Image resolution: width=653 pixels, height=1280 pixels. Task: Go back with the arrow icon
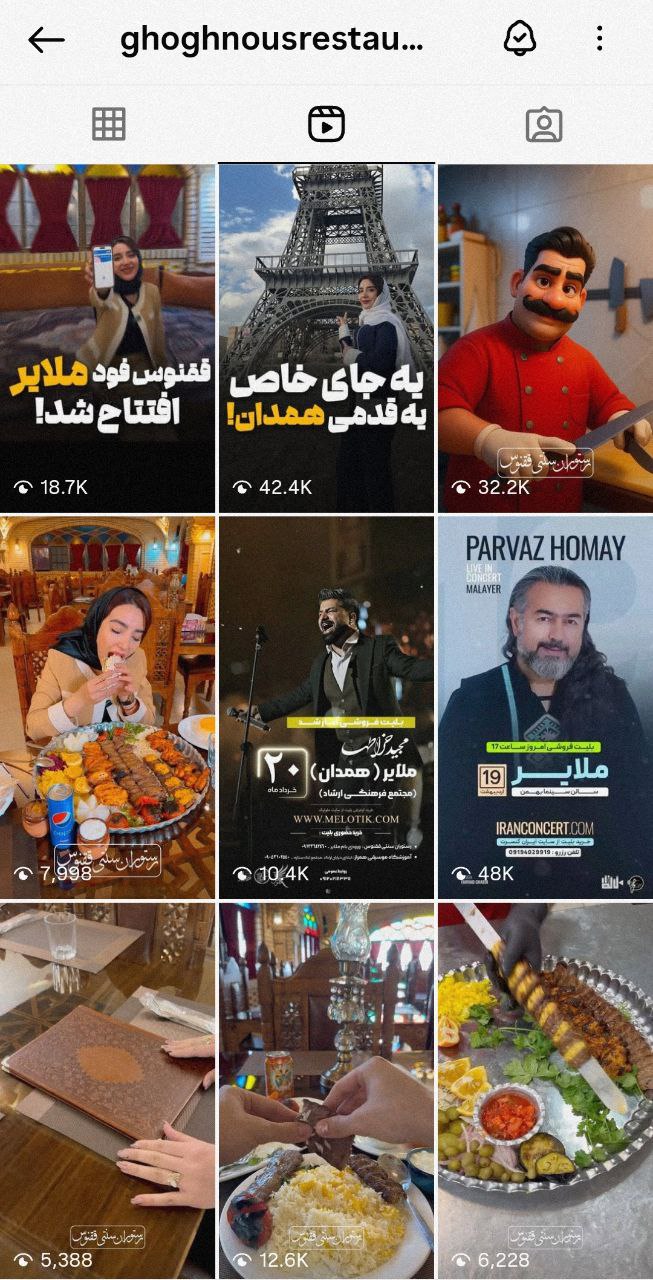coord(46,40)
